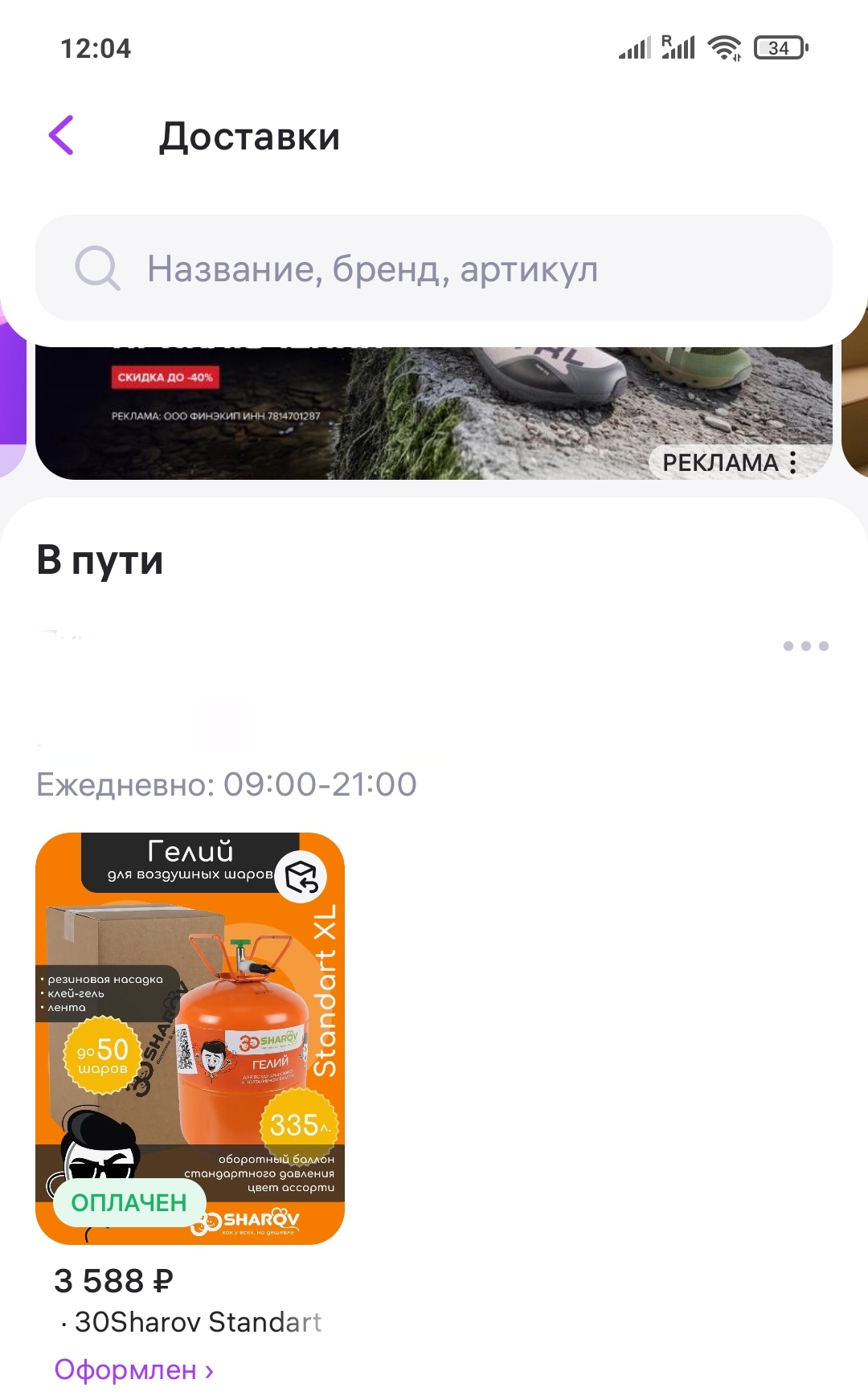The height and width of the screenshot is (1400, 868).
Task: Open the Оформлен order status link
Action: 133,1369
